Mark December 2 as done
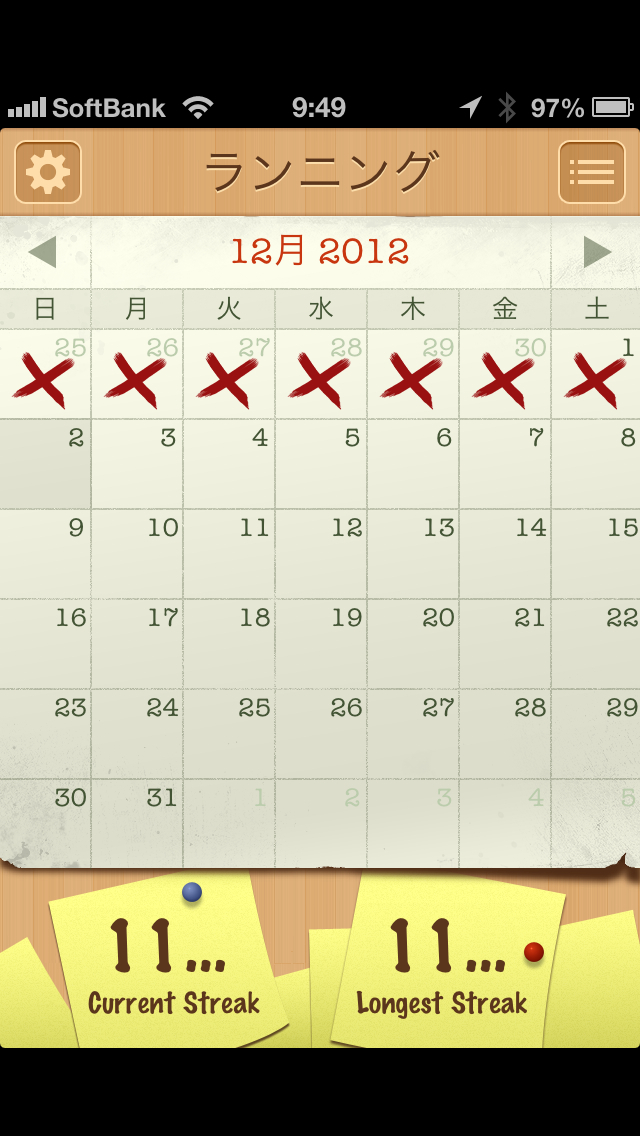The image size is (640, 1136). pos(46,464)
